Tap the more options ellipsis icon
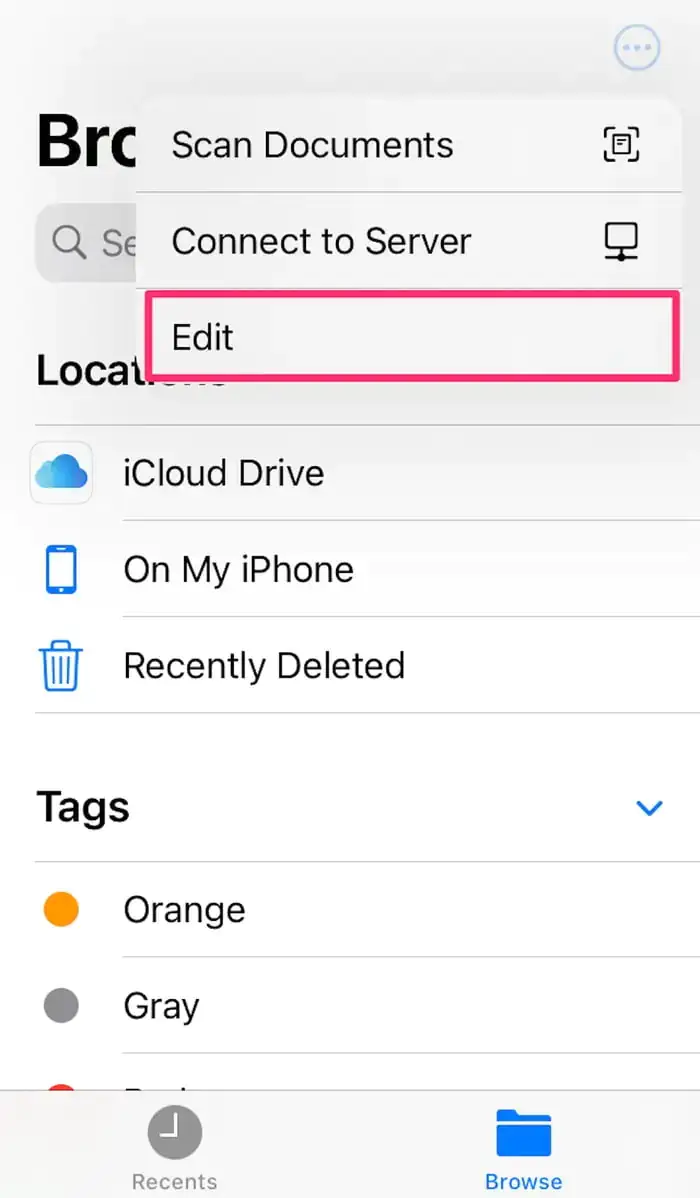Image resolution: width=700 pixels, height=1198 pixels. (637, 47)
